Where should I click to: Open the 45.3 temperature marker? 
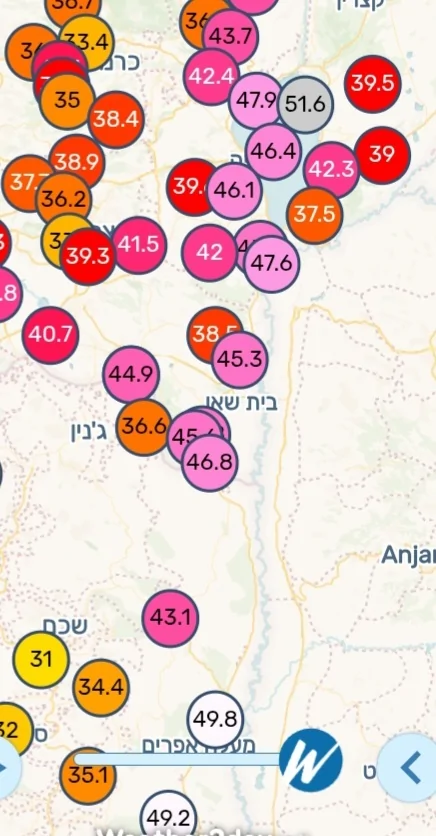[x=240, y=359]
